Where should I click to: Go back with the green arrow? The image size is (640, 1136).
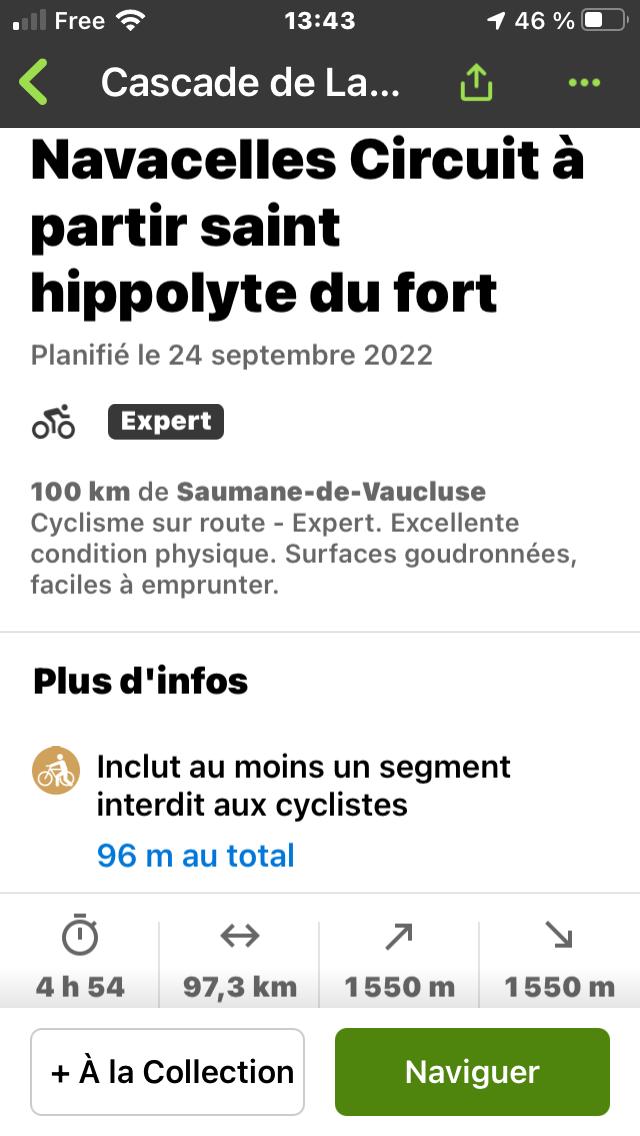[x=33, y=83]
